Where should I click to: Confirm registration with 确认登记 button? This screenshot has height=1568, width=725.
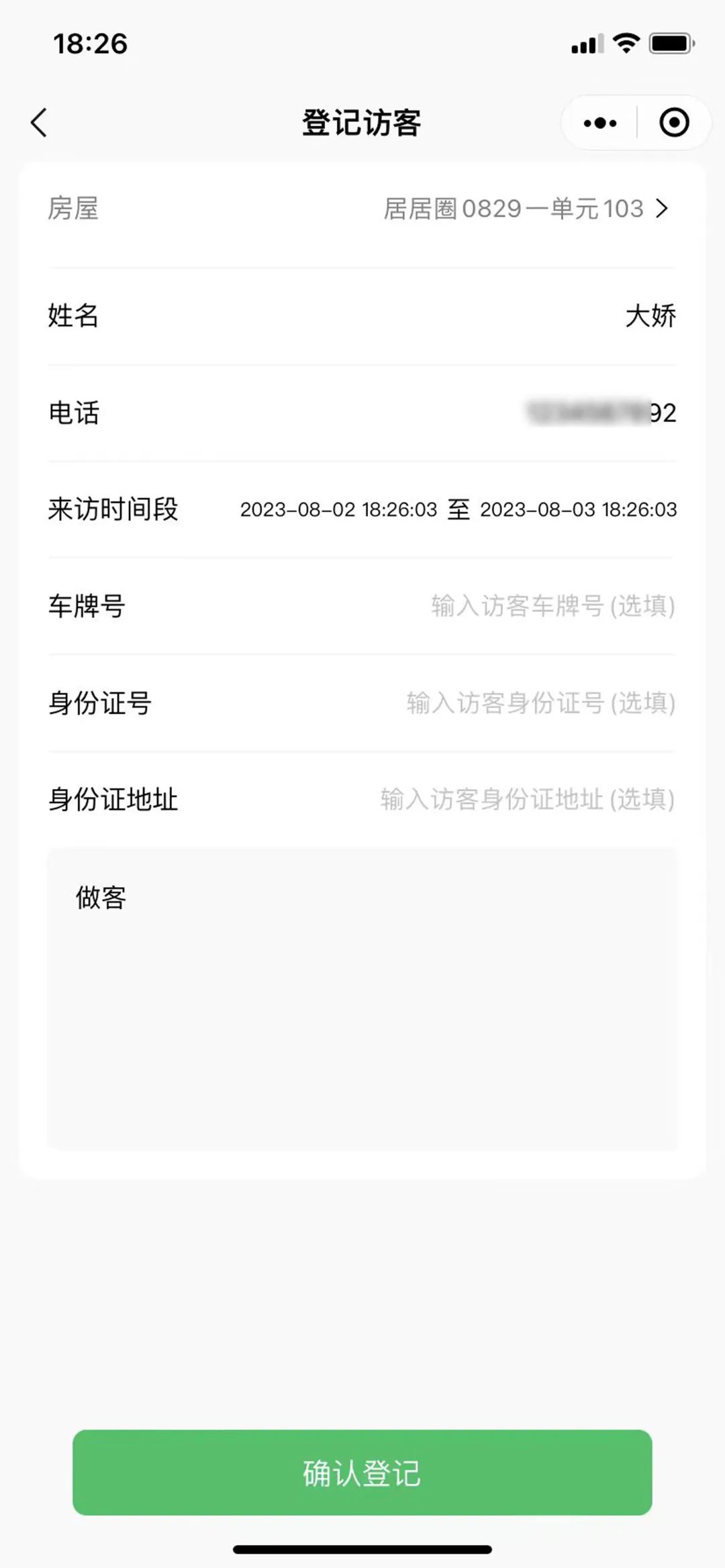362,1473
